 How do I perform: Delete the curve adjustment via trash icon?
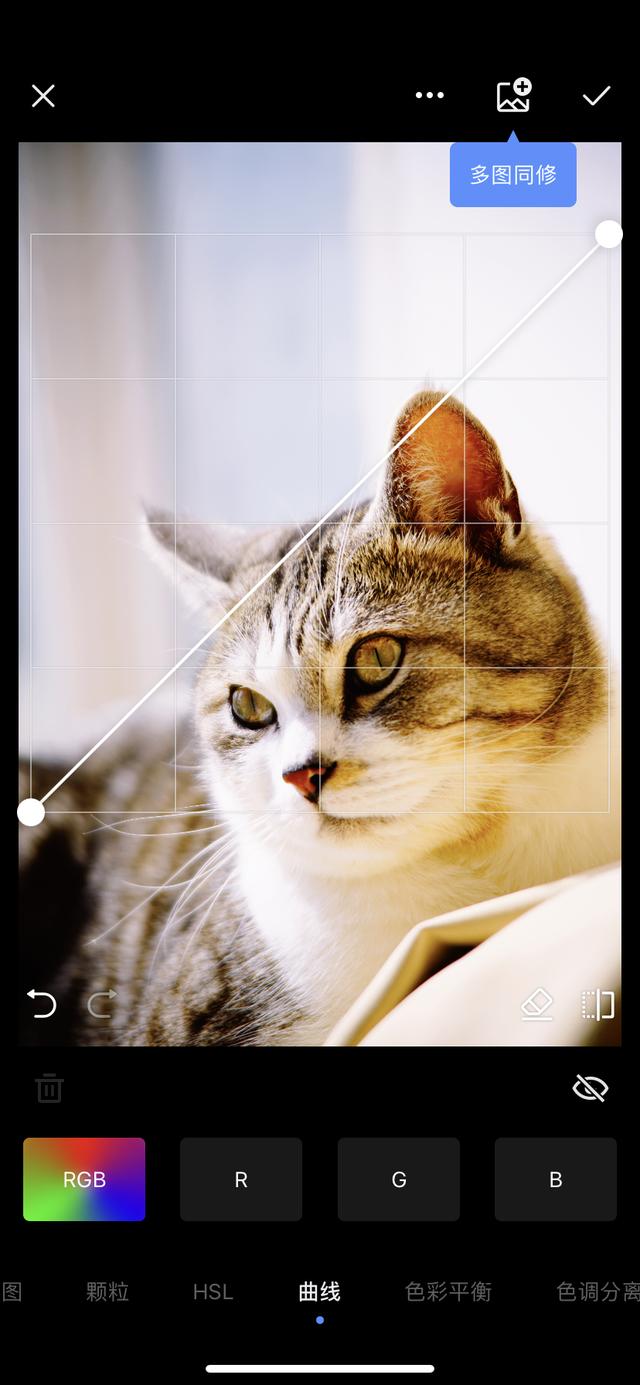49,1088
